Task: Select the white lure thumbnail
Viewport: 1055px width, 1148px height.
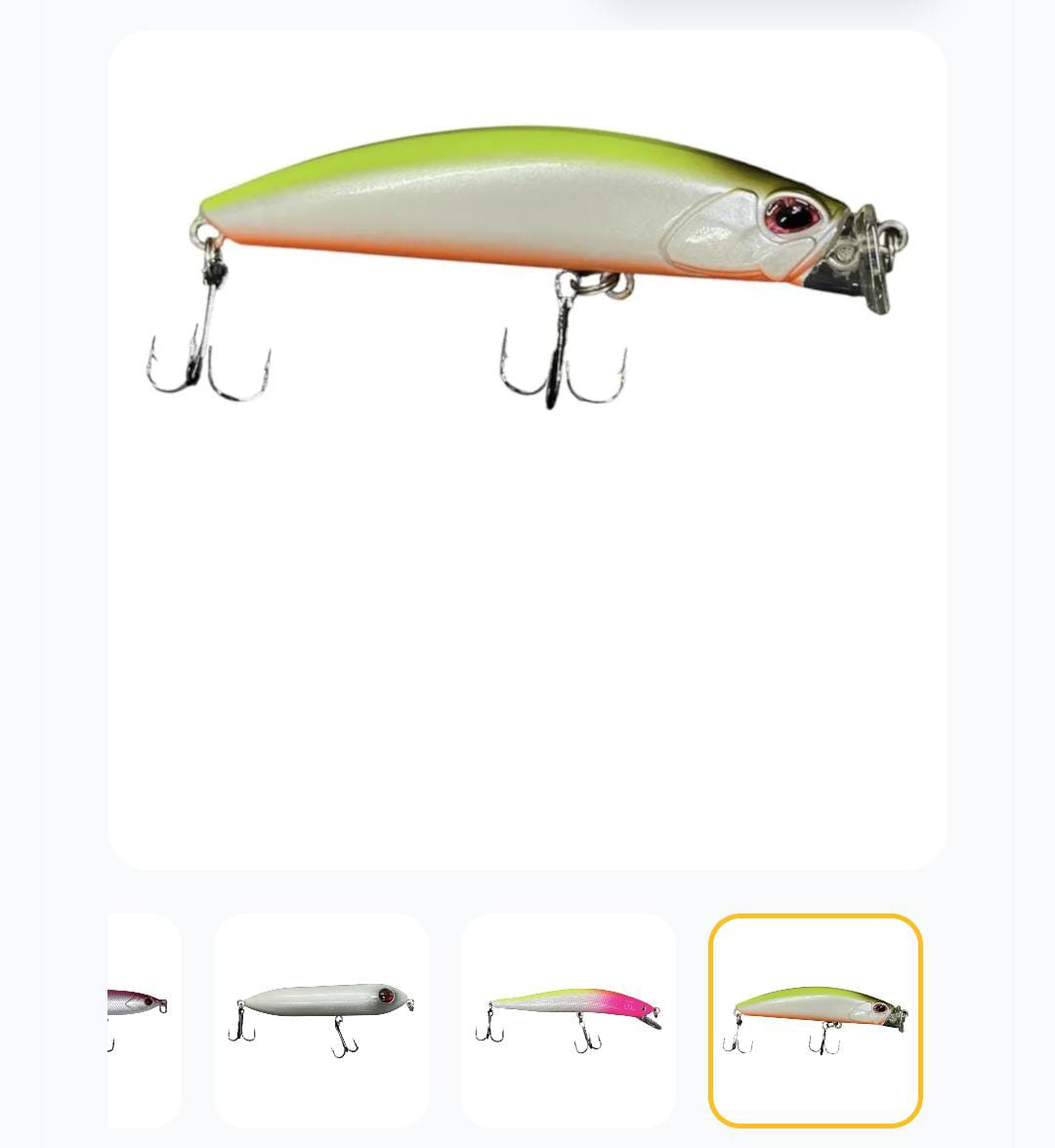Action: pos(320,1020)
